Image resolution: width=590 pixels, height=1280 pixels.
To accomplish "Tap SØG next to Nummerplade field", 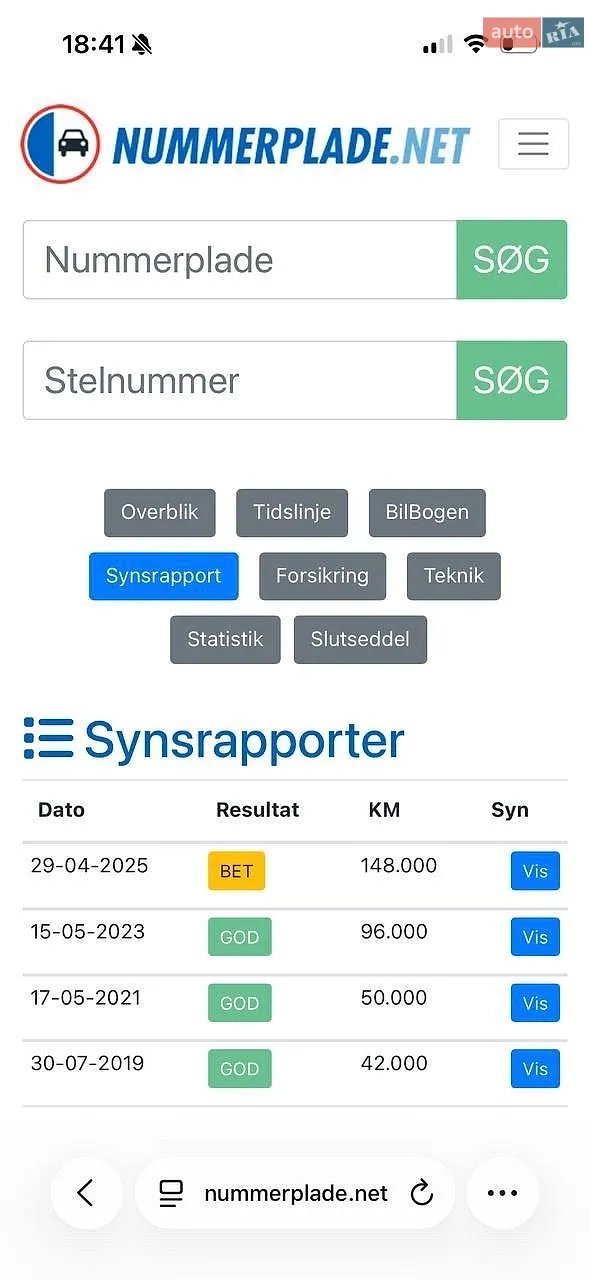I will [x=512, y=260].
